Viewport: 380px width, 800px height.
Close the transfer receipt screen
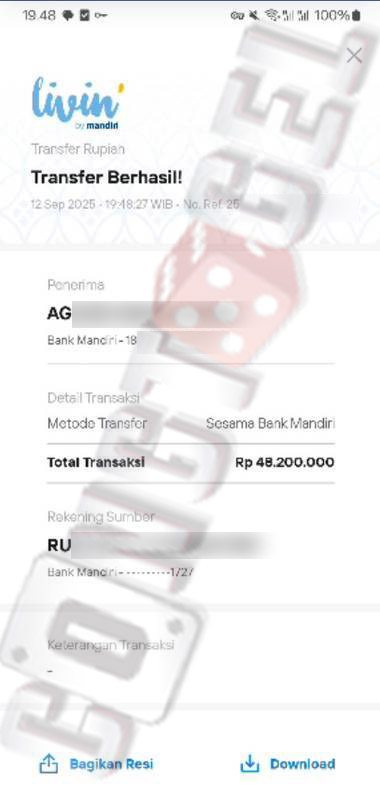[354, 56]
